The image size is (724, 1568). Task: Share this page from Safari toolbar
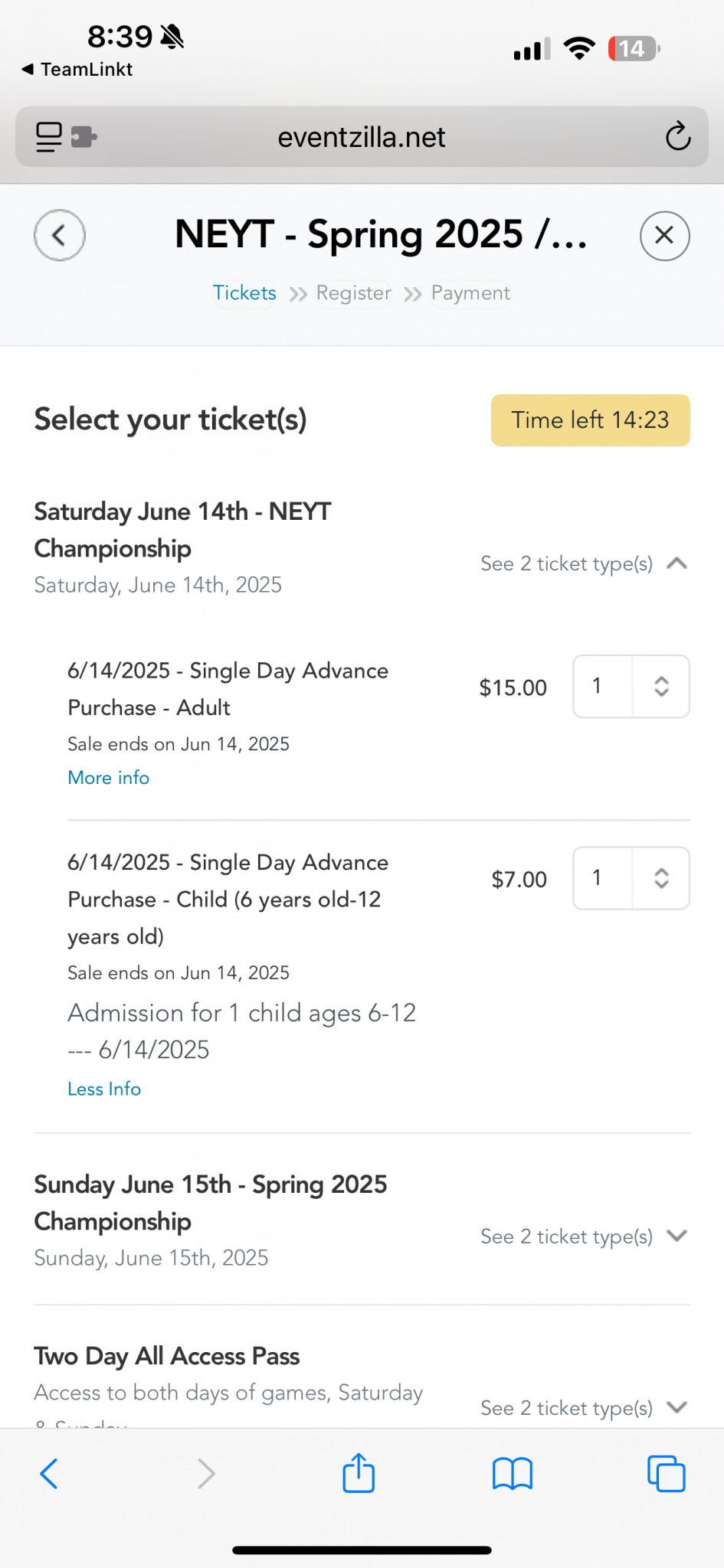pyautogui.click(x=359, y=1472)
